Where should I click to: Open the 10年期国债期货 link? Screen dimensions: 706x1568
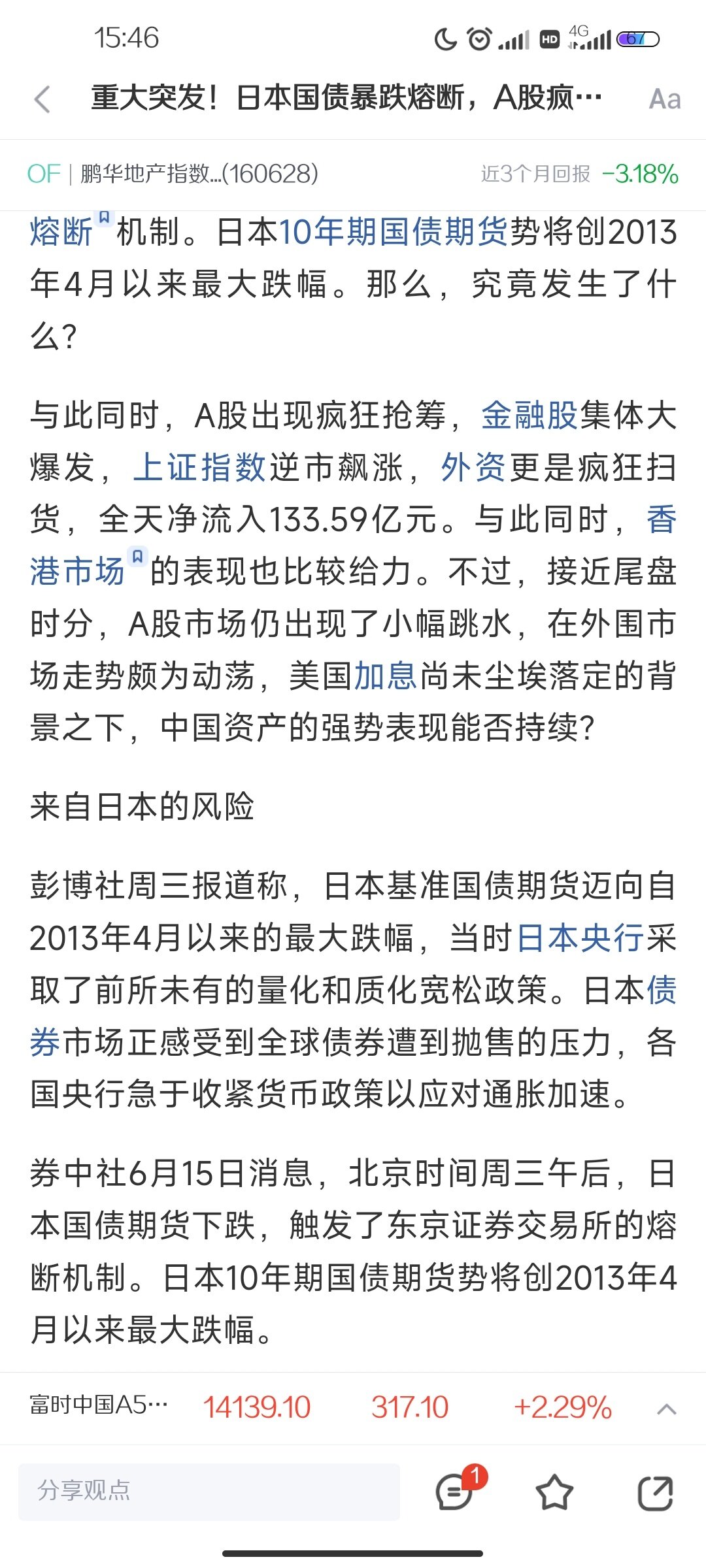(x=393, y=232)
